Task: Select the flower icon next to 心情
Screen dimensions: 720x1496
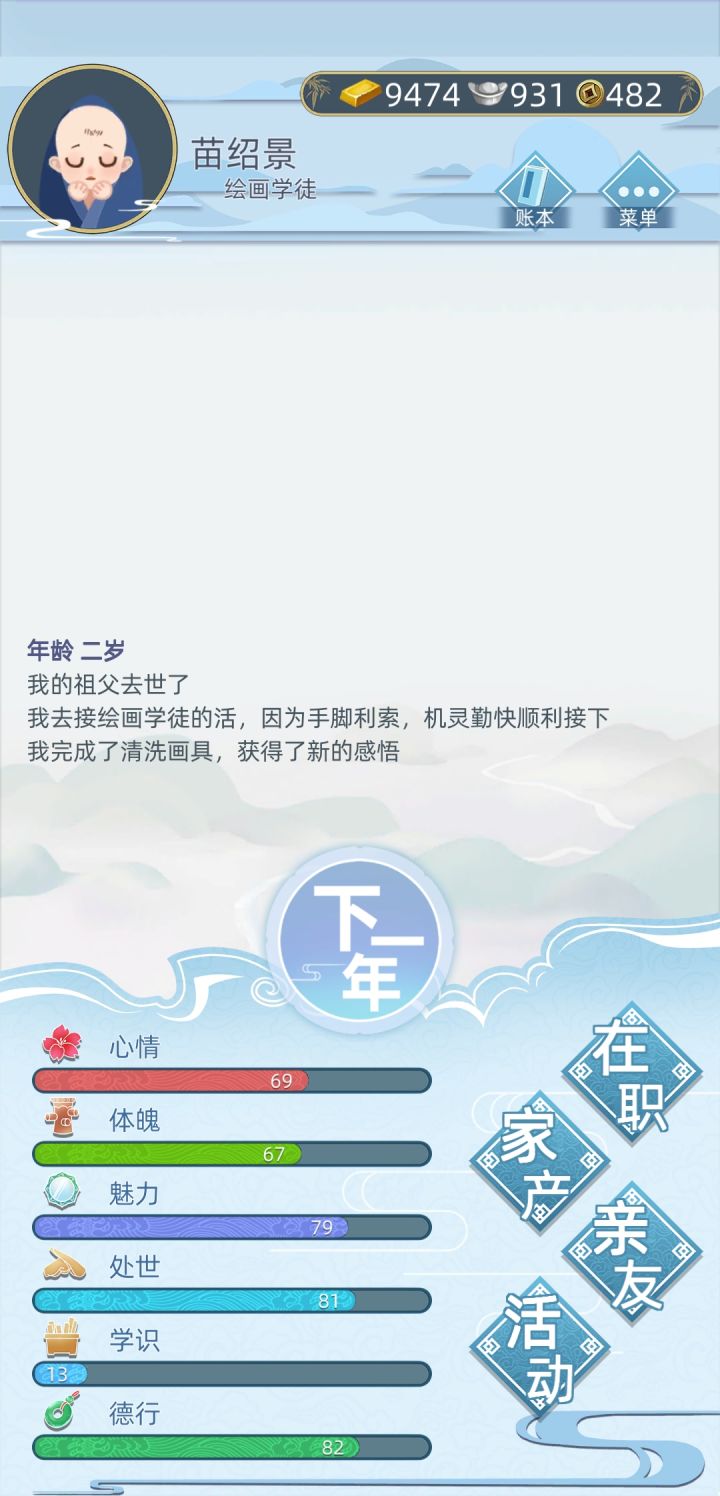Action: [62, 1046]
